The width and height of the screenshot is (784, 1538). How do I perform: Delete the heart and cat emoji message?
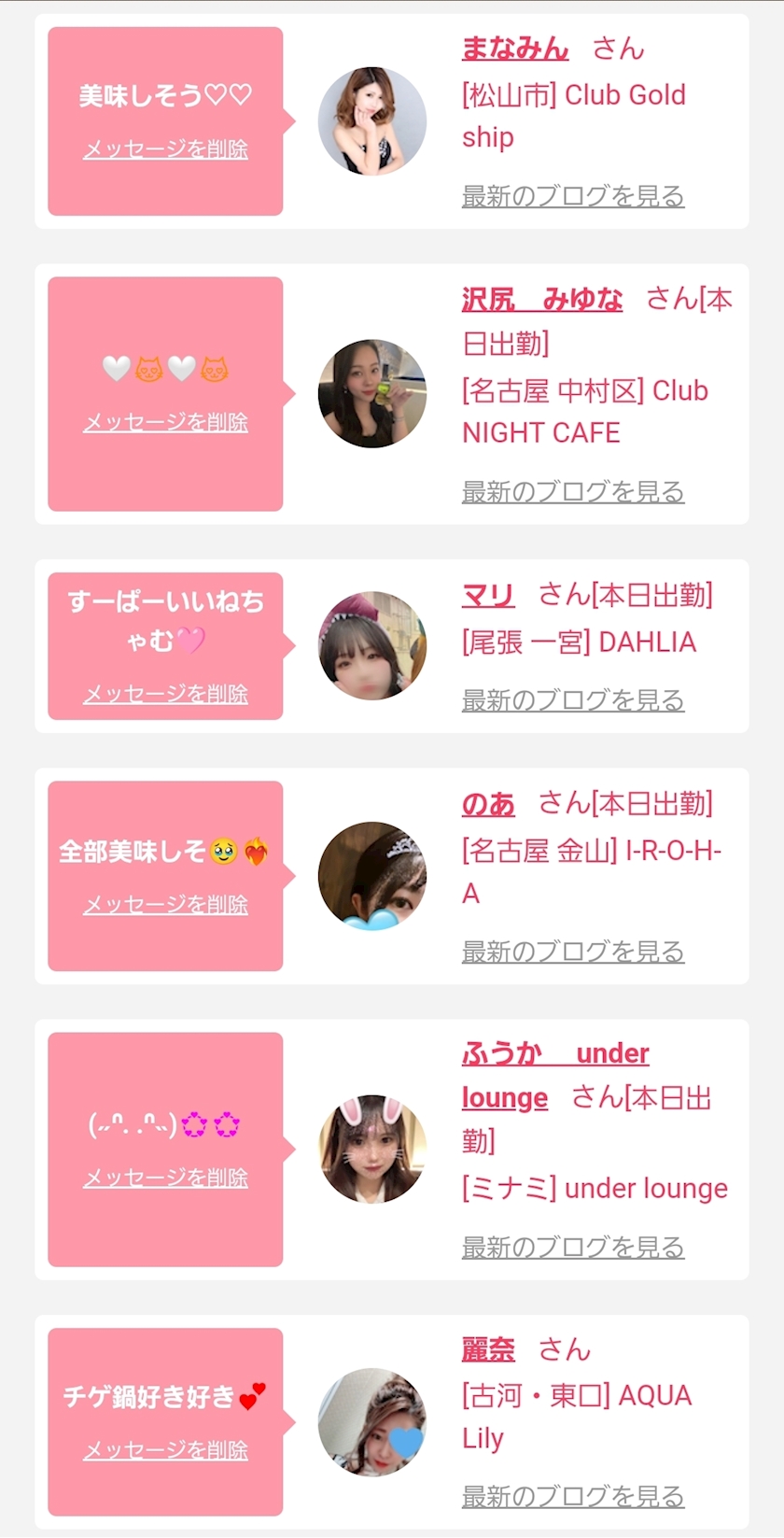(x=165, y=422)
